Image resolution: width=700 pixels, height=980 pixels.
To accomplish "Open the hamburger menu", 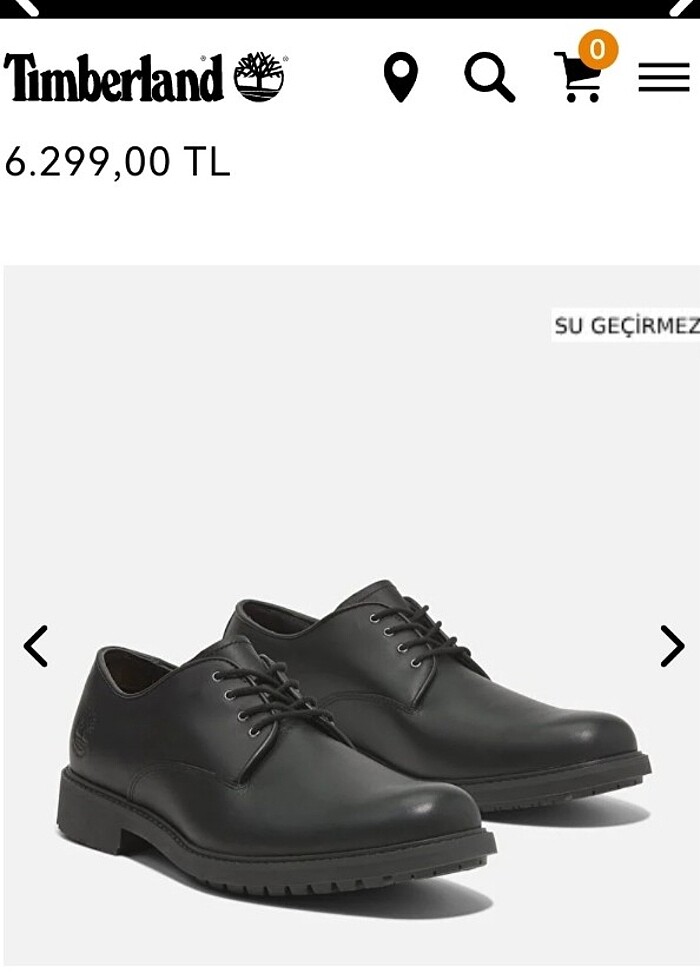I will point(664,77).
